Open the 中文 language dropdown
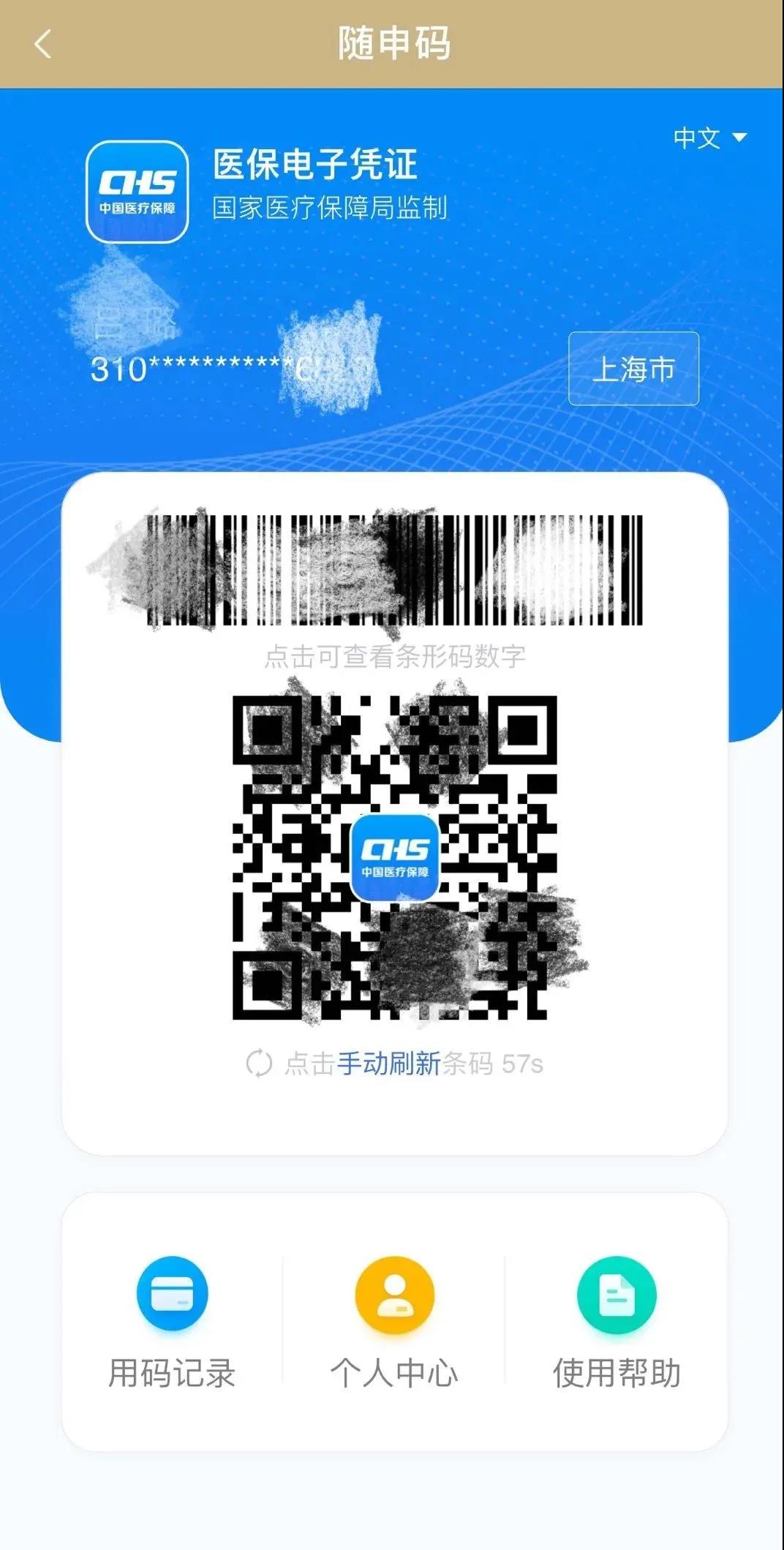 [709, 138]
